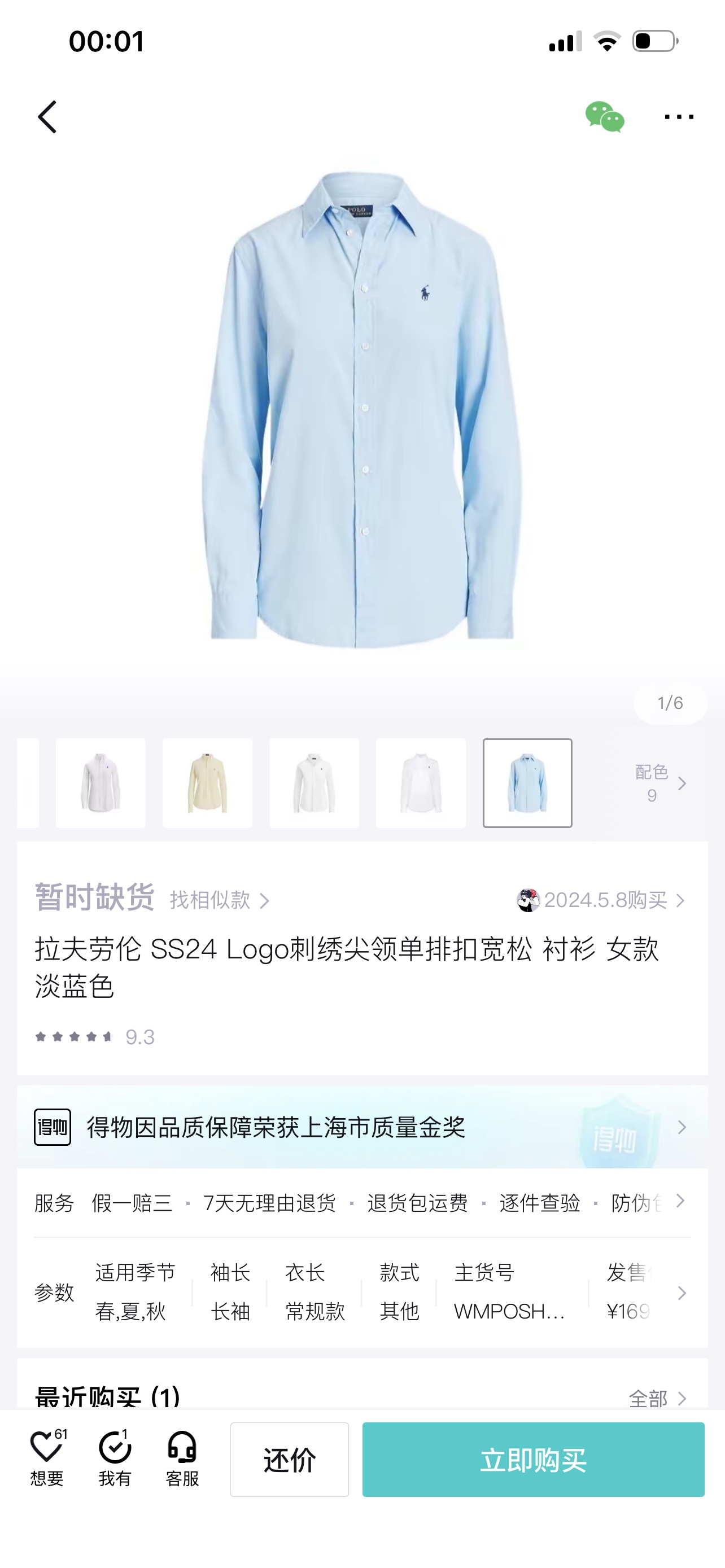Open 找相似款 to find similar items

(x=219, y=900)
